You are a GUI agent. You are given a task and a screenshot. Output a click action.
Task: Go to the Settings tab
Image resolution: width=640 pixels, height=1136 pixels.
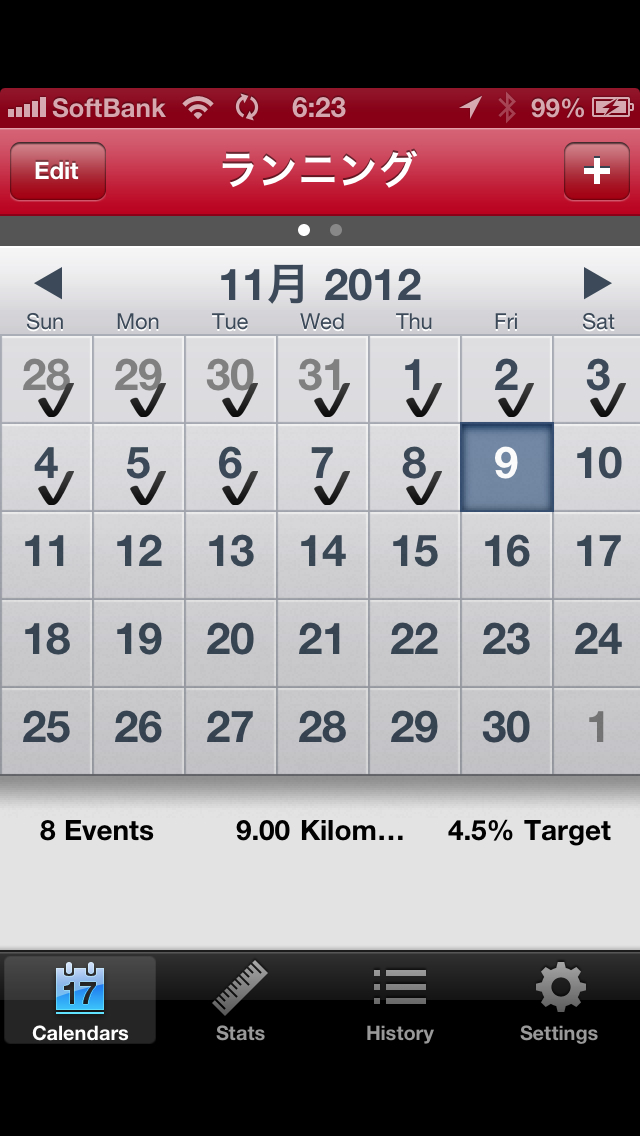click(559, 1001)
